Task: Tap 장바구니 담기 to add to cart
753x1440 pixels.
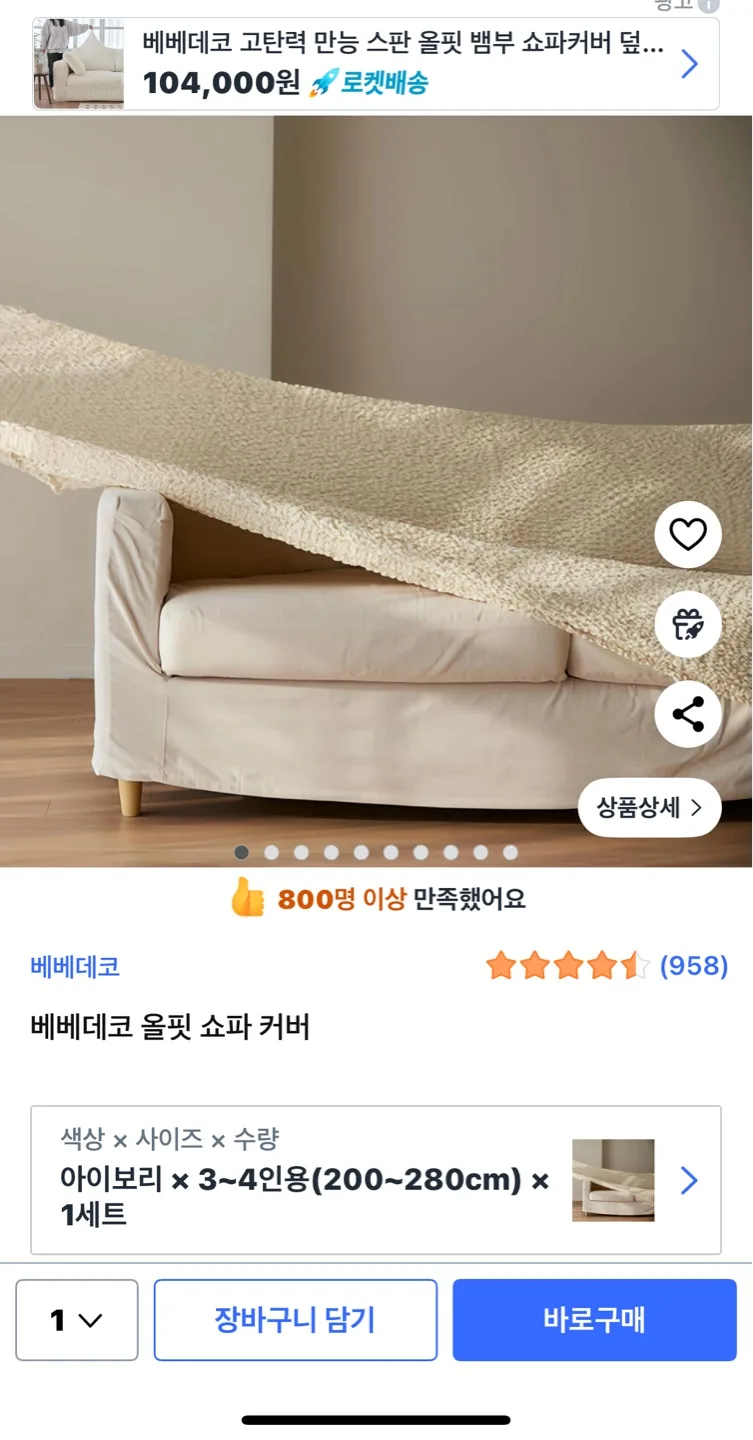Action: point(295,1320)
